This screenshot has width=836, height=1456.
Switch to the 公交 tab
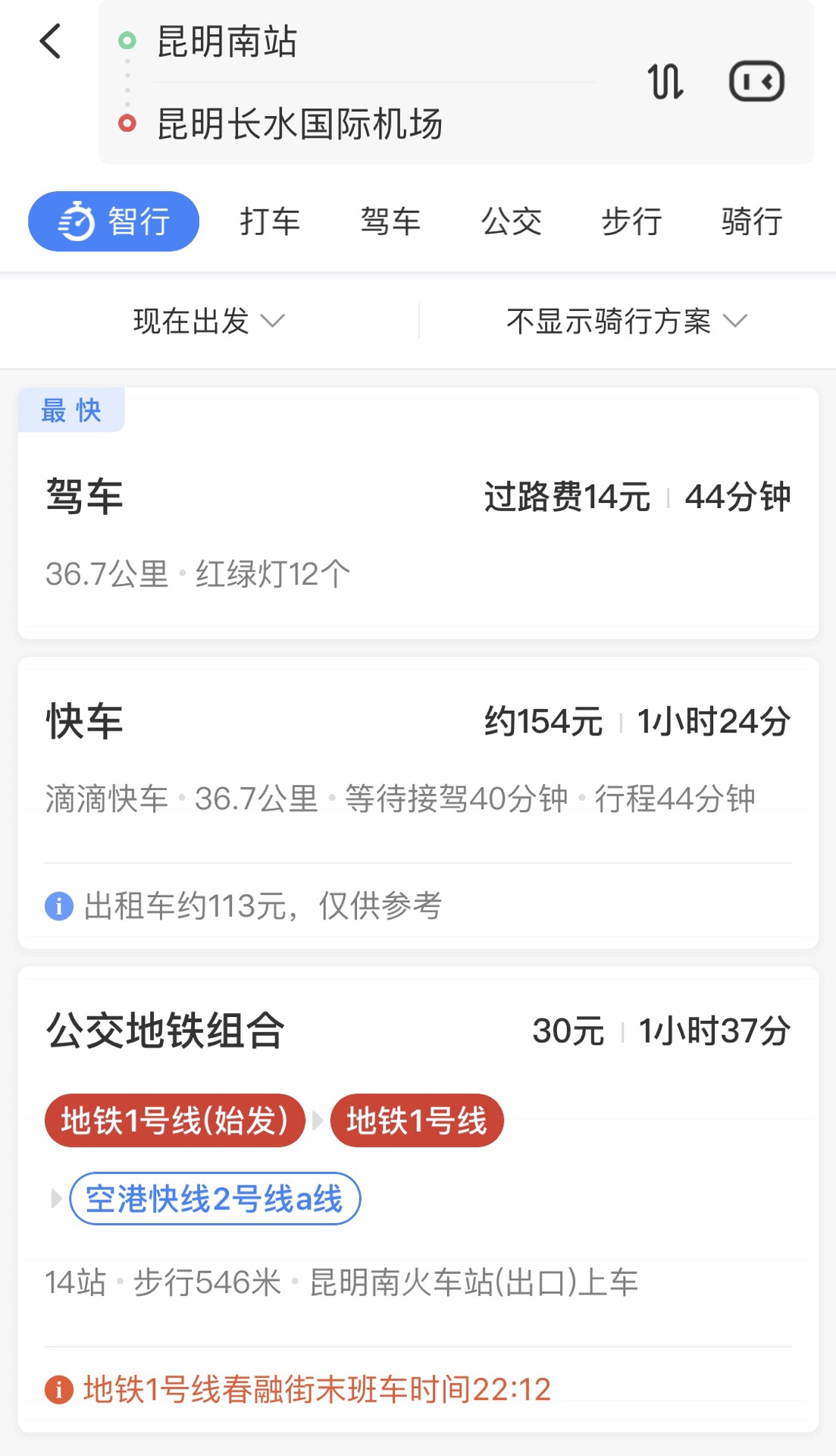[x=512, y=221]
